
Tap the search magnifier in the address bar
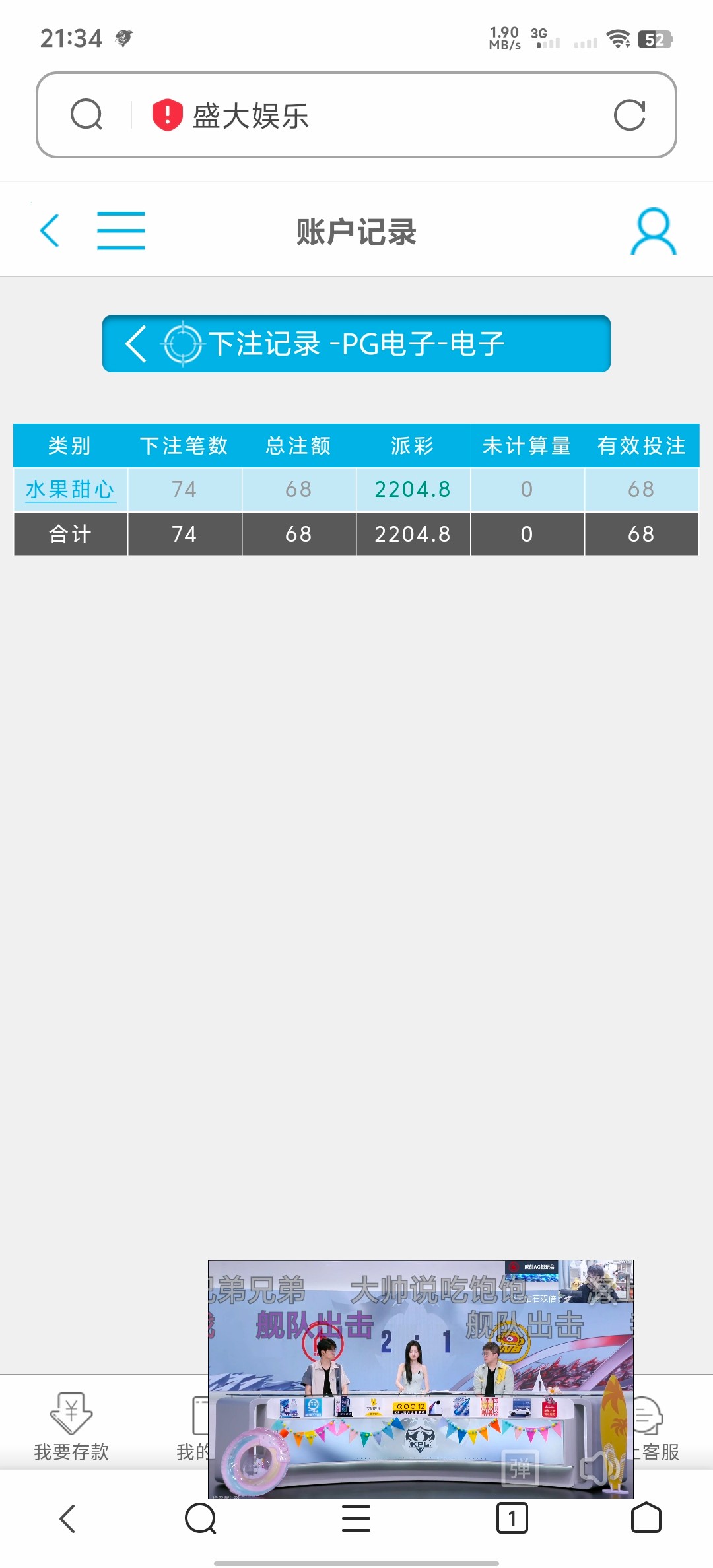tap(88, 115)
